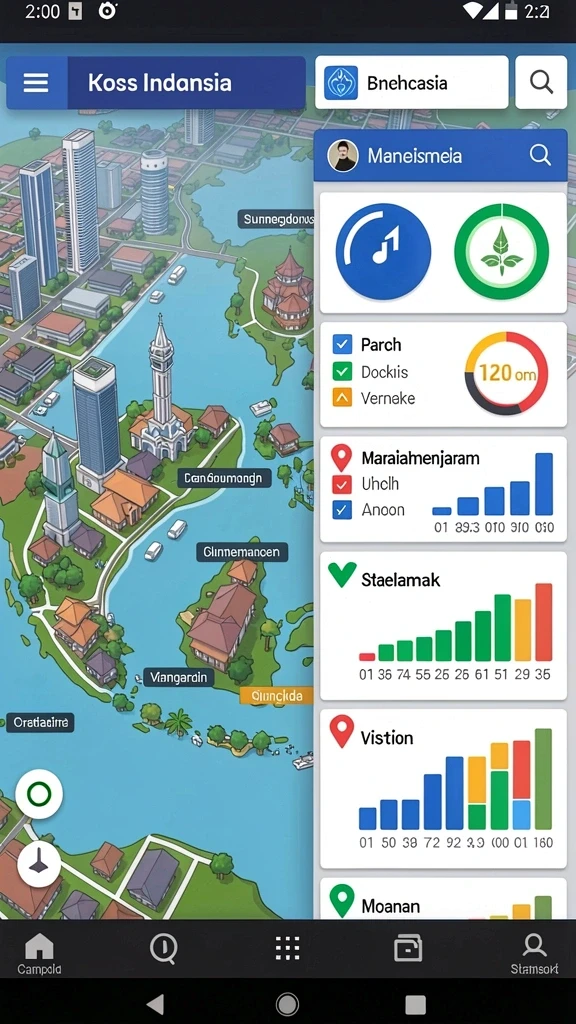Image resolution: width=576 pixels, height=1024 pixels.
Task: Search within the Maneismeia panel
Action: point(540,155)
